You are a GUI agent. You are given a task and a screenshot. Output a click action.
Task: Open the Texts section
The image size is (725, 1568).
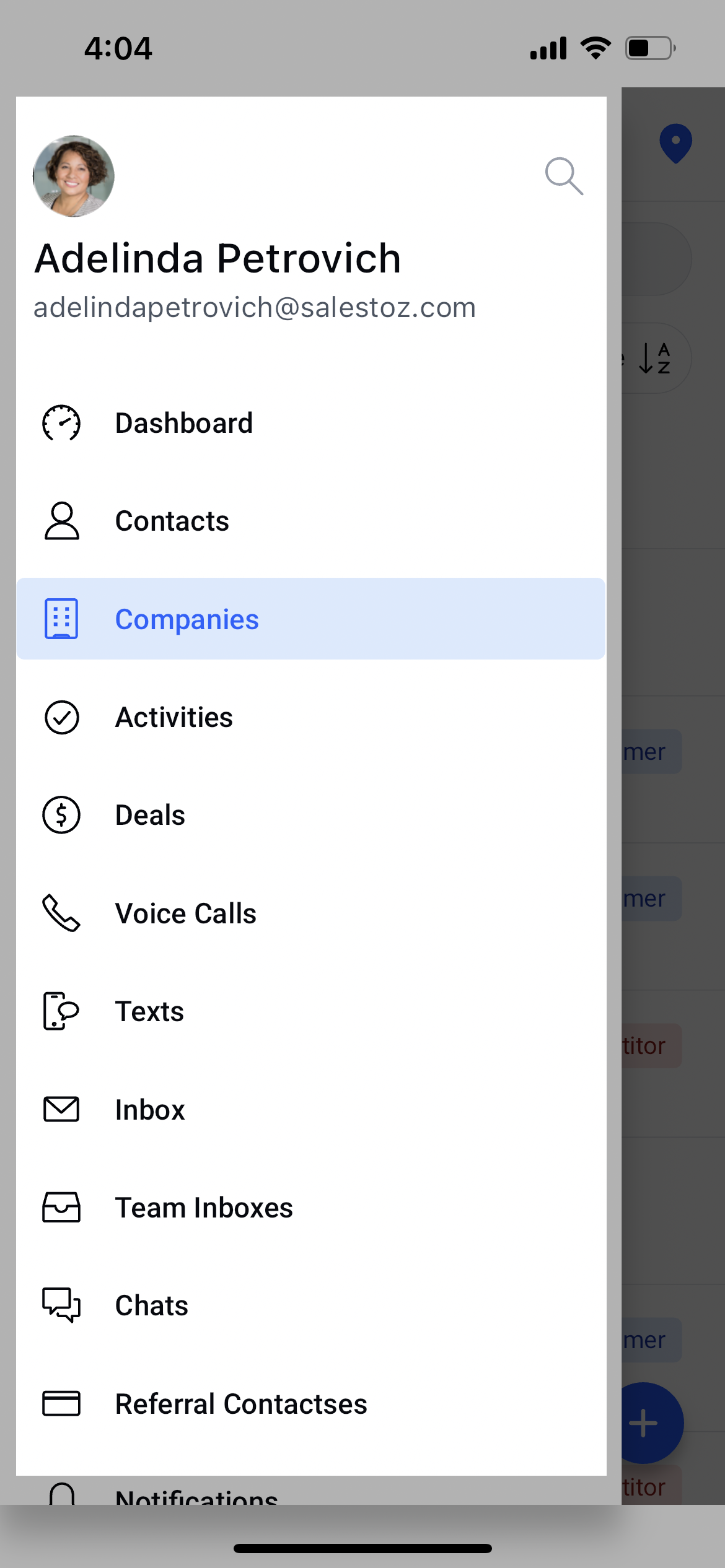click(311, 1012)
